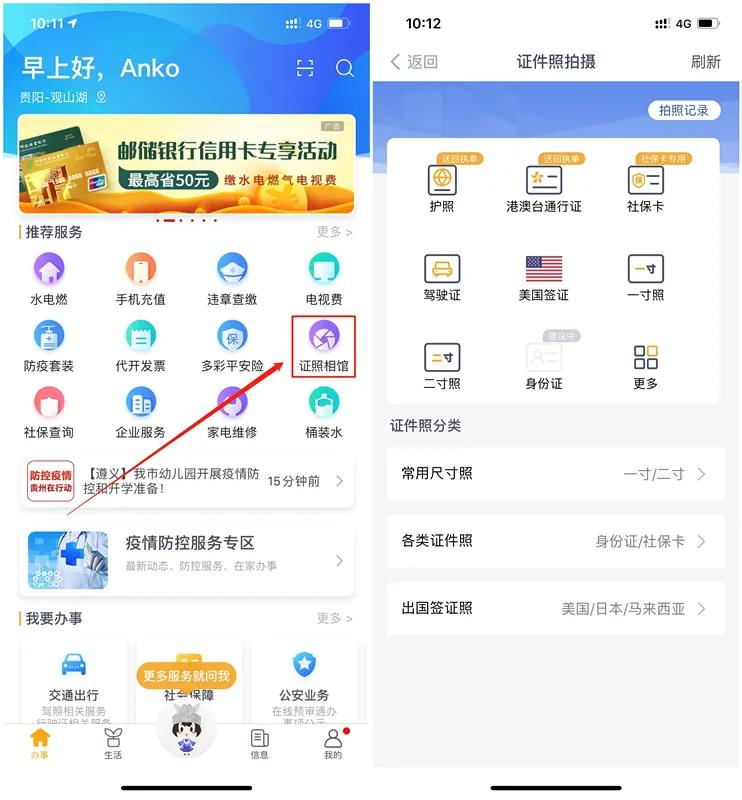
Task: Open 水电燃 utilities payment
Action: [x=48, y=278]
